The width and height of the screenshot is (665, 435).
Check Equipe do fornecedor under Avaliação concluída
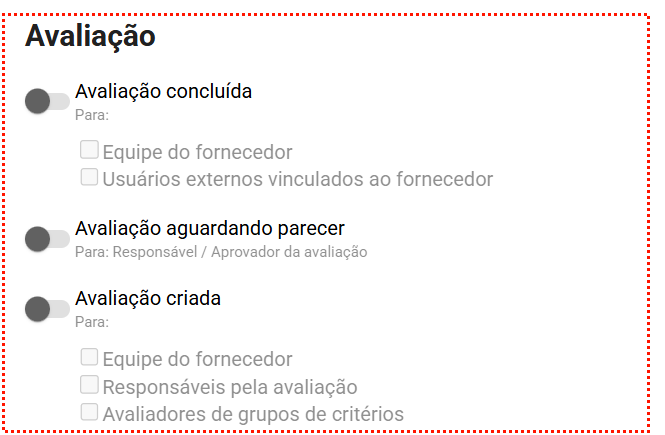89,151
